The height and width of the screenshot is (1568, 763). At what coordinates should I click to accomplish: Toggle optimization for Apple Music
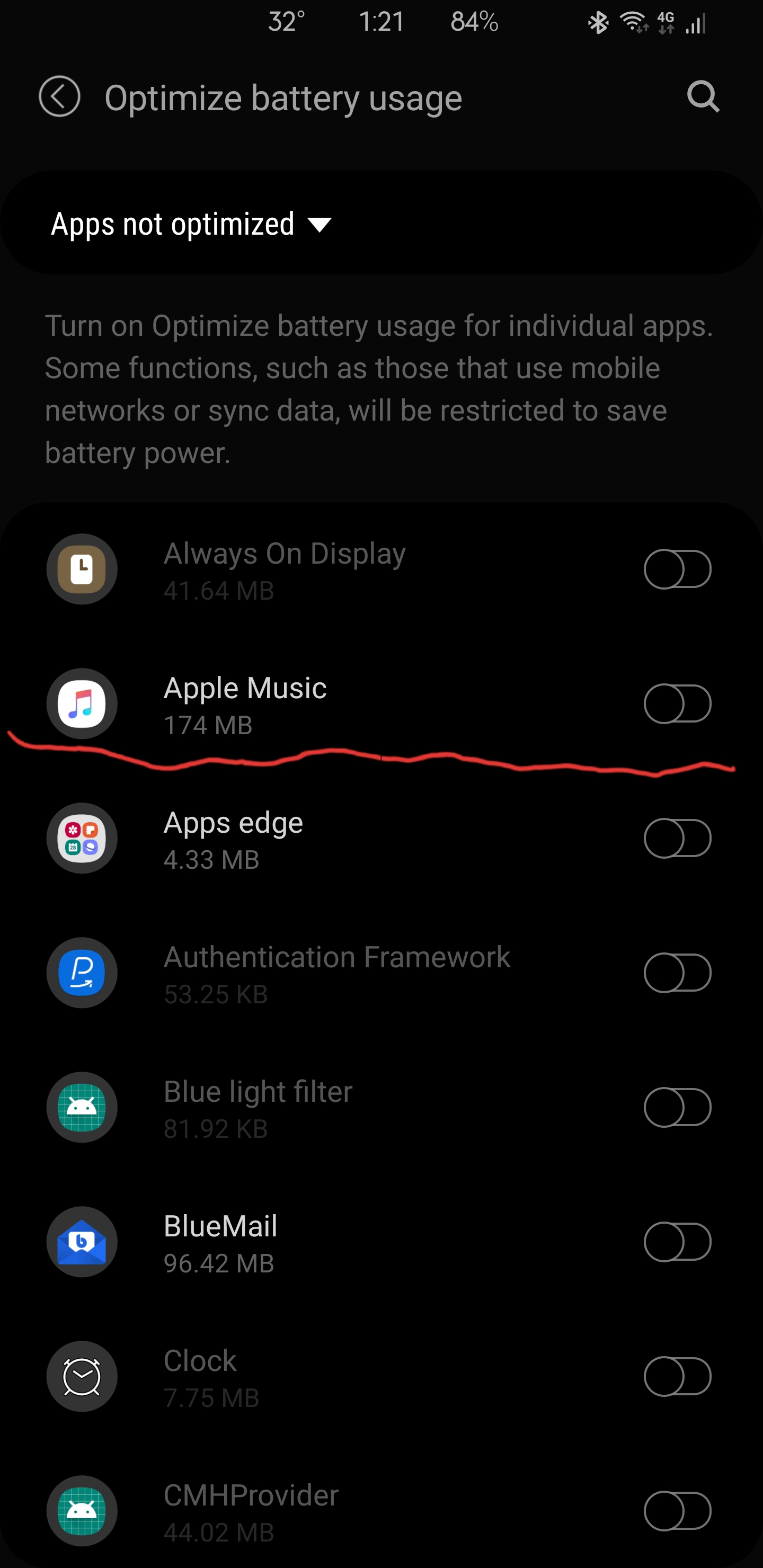point(677,703)
